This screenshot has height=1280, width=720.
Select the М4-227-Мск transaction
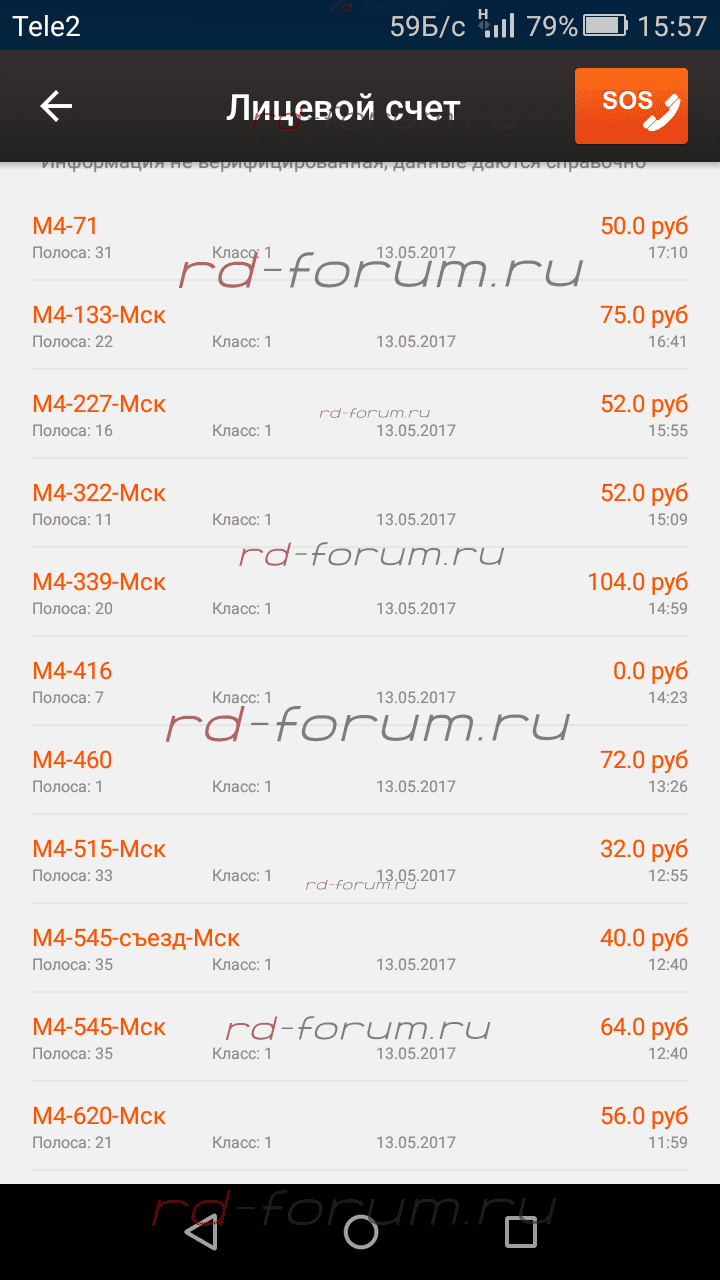pyautogui.click(x=360, y=416)
